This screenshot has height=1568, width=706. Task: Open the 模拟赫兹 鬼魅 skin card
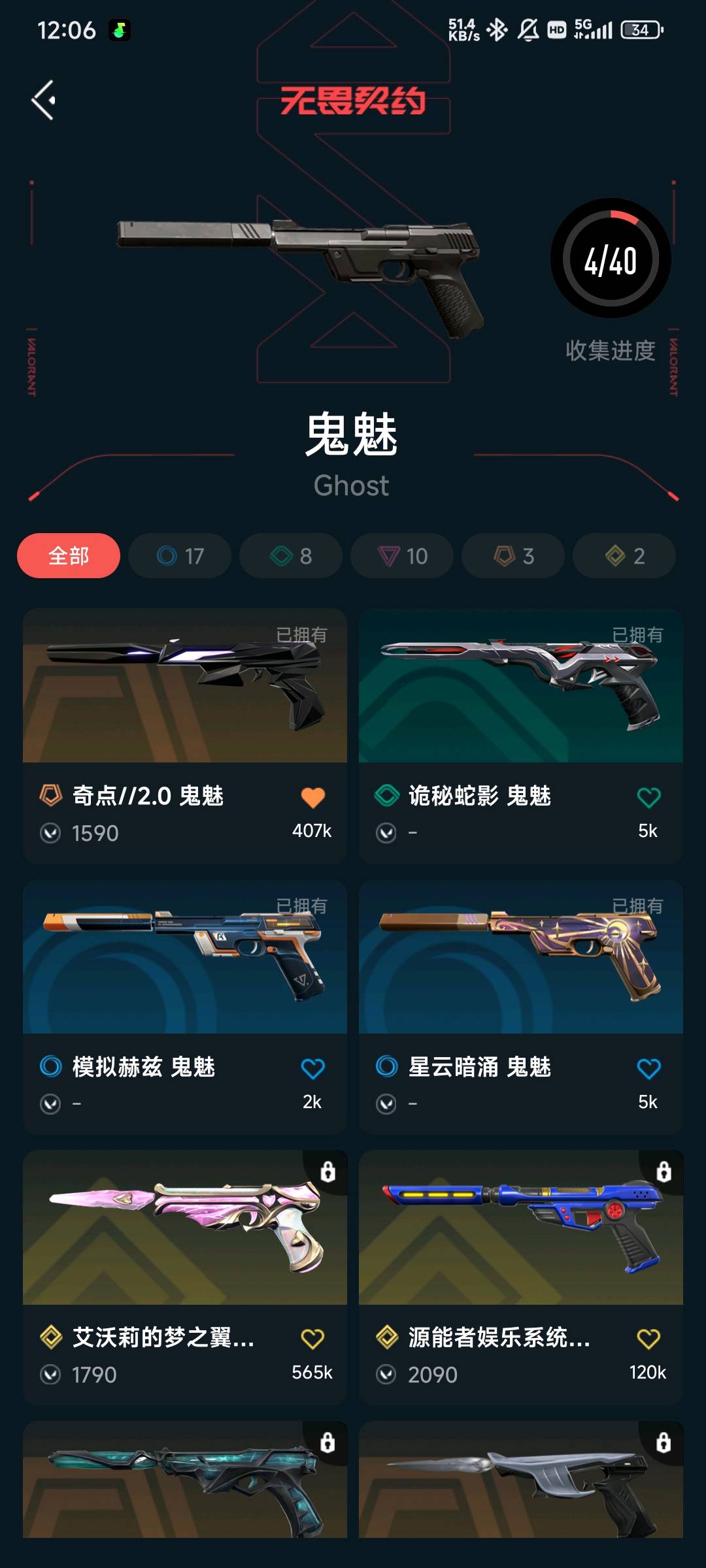185,1007
